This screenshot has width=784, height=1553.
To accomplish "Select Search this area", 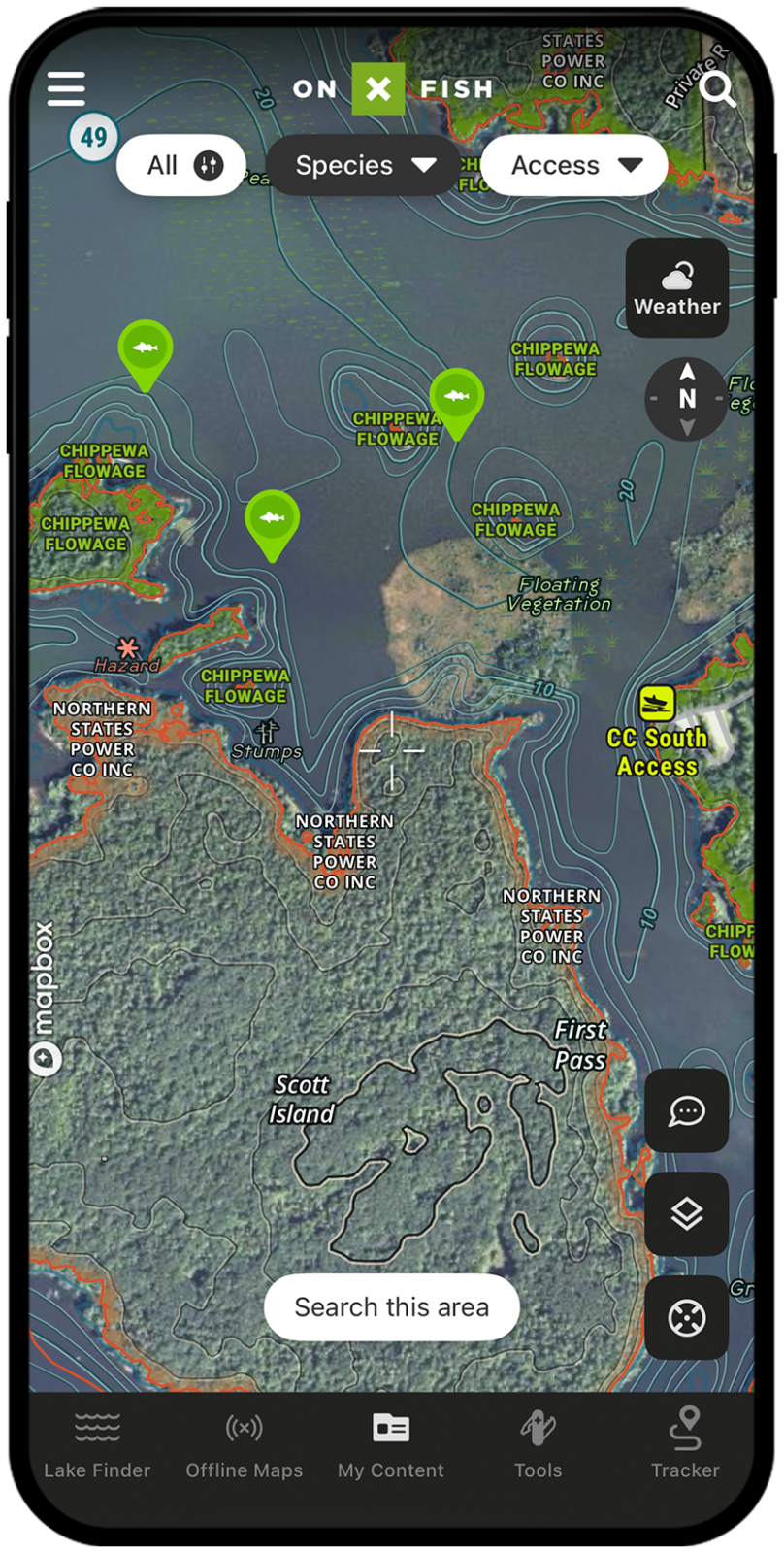I will coord(391,1307).
